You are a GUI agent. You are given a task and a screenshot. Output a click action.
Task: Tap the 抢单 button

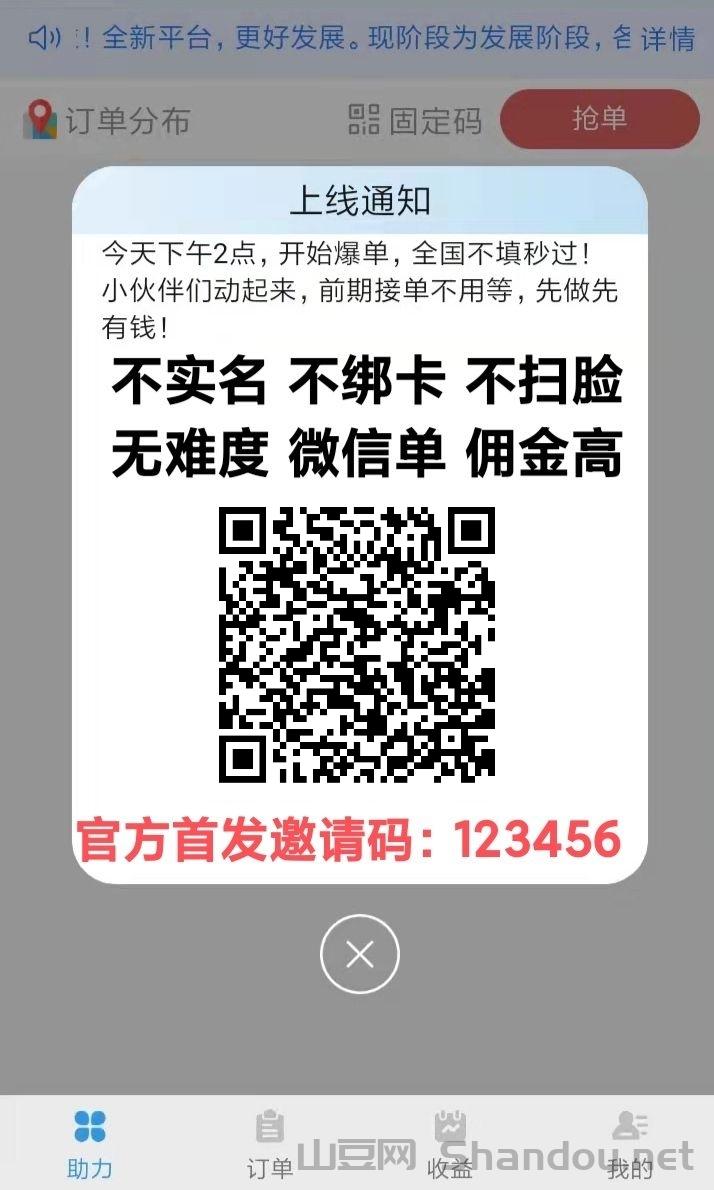point(599,119)
